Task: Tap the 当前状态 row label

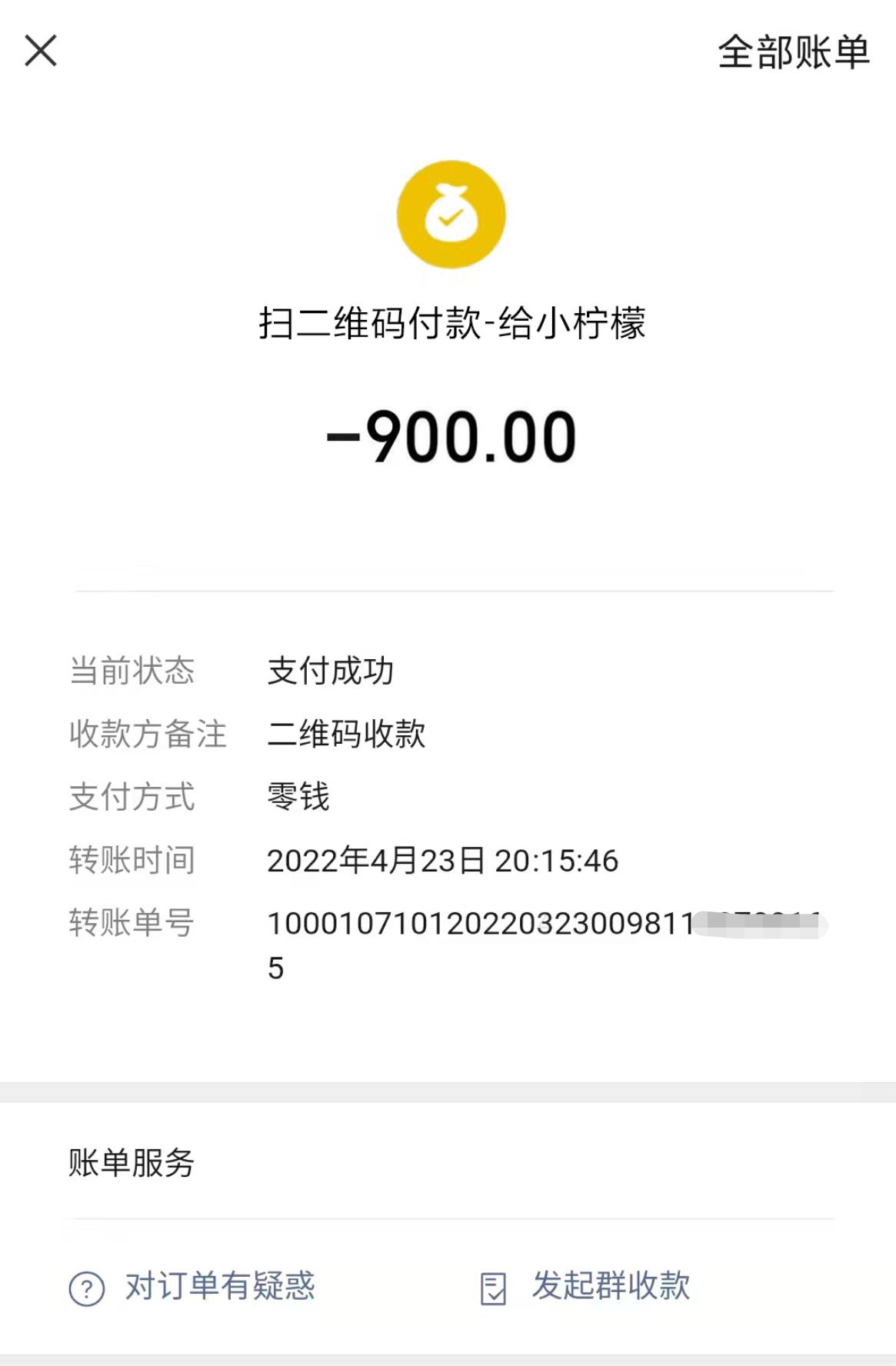Action: tap(132, 671)
